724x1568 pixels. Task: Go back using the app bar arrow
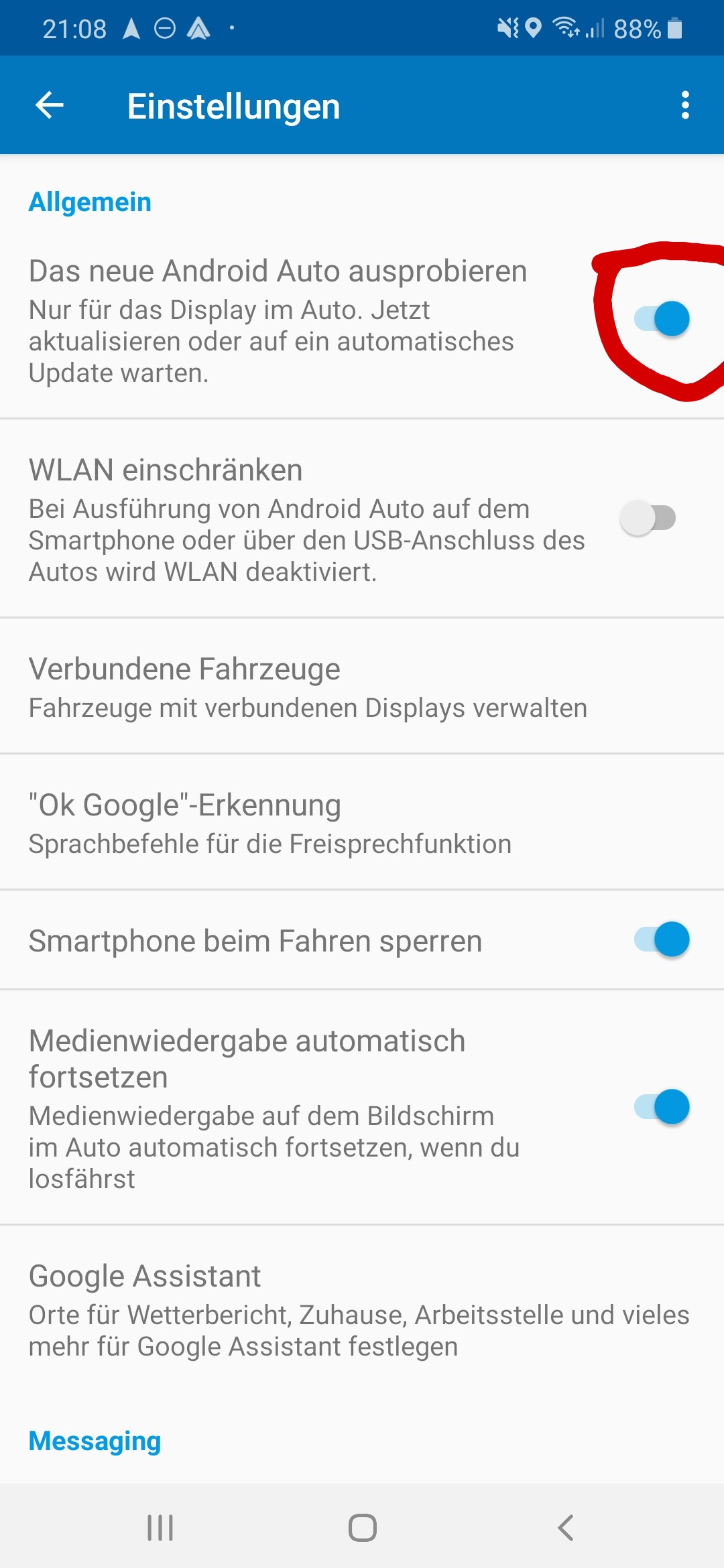point(50,105)
